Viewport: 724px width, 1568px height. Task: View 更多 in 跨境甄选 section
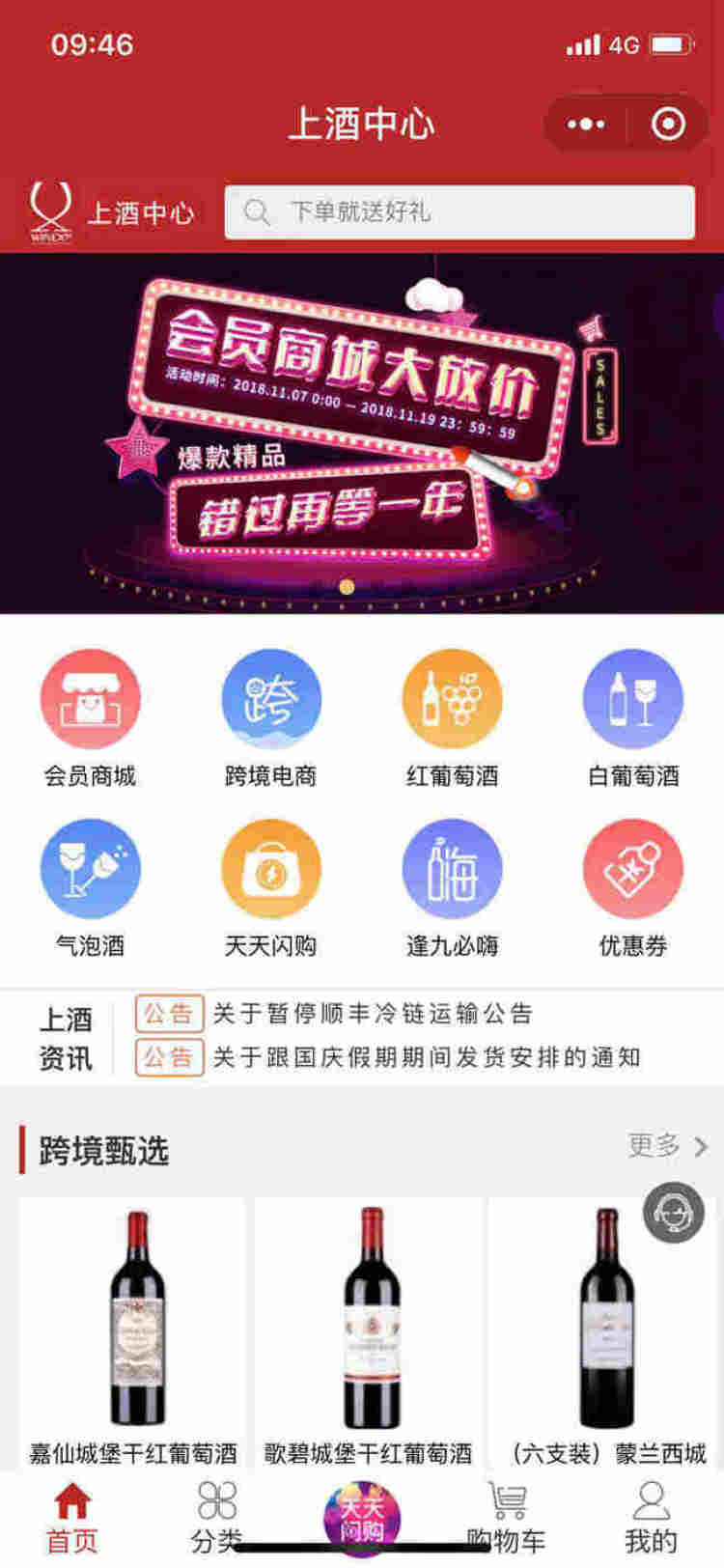[667, 1146]
